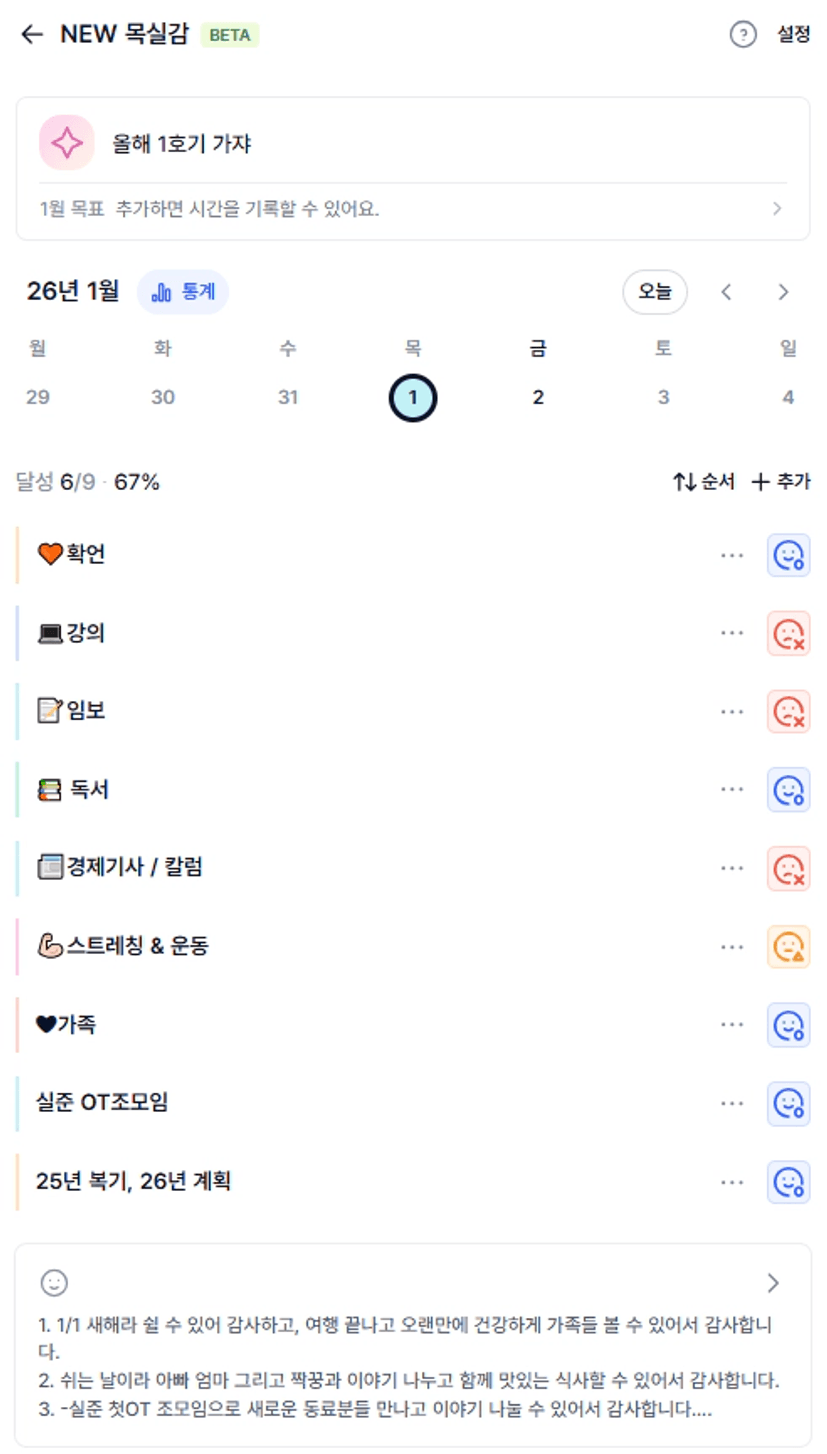
Task: Open the 경제기사 / 칼럼 habit row
Action: coord(360,867)
